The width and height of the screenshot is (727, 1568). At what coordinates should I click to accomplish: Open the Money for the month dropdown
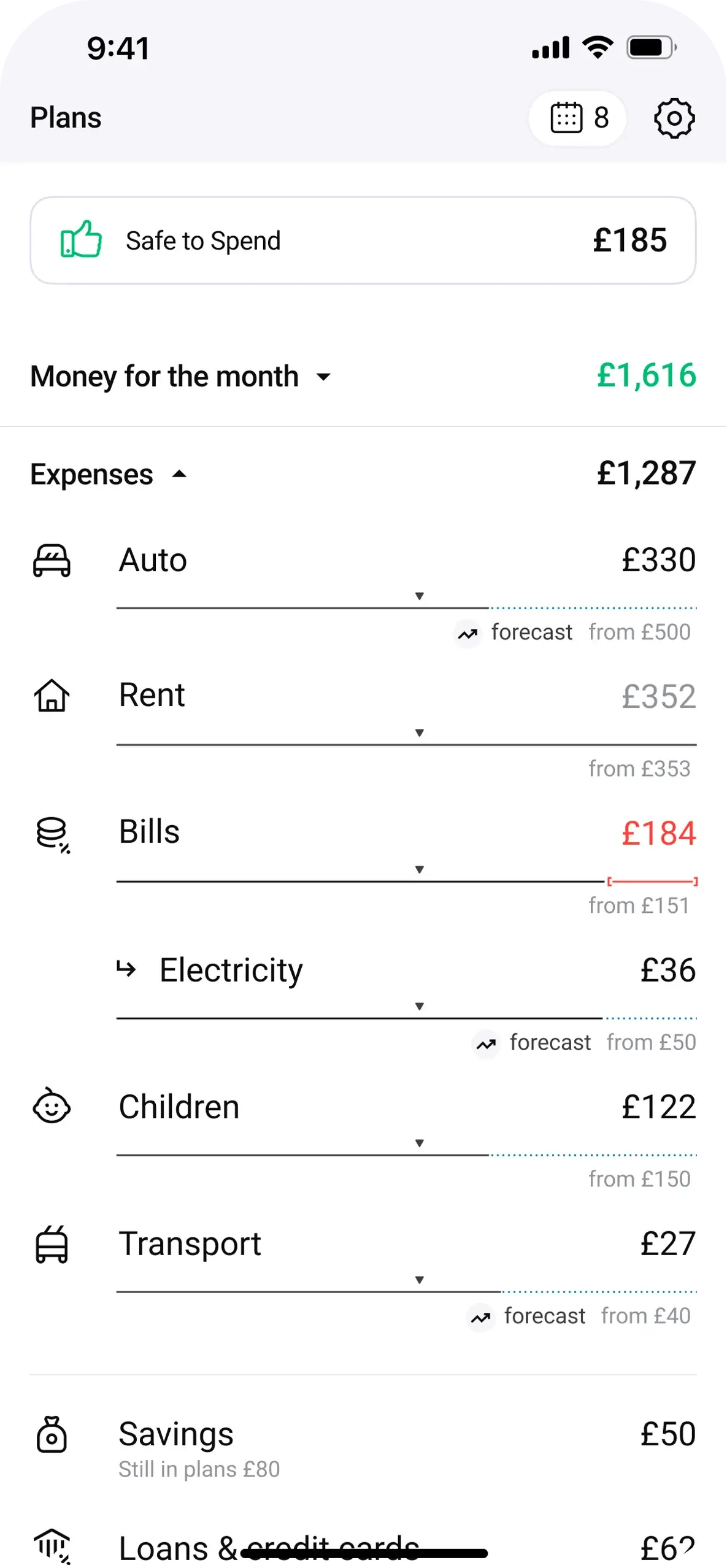(x=323, y=377)
